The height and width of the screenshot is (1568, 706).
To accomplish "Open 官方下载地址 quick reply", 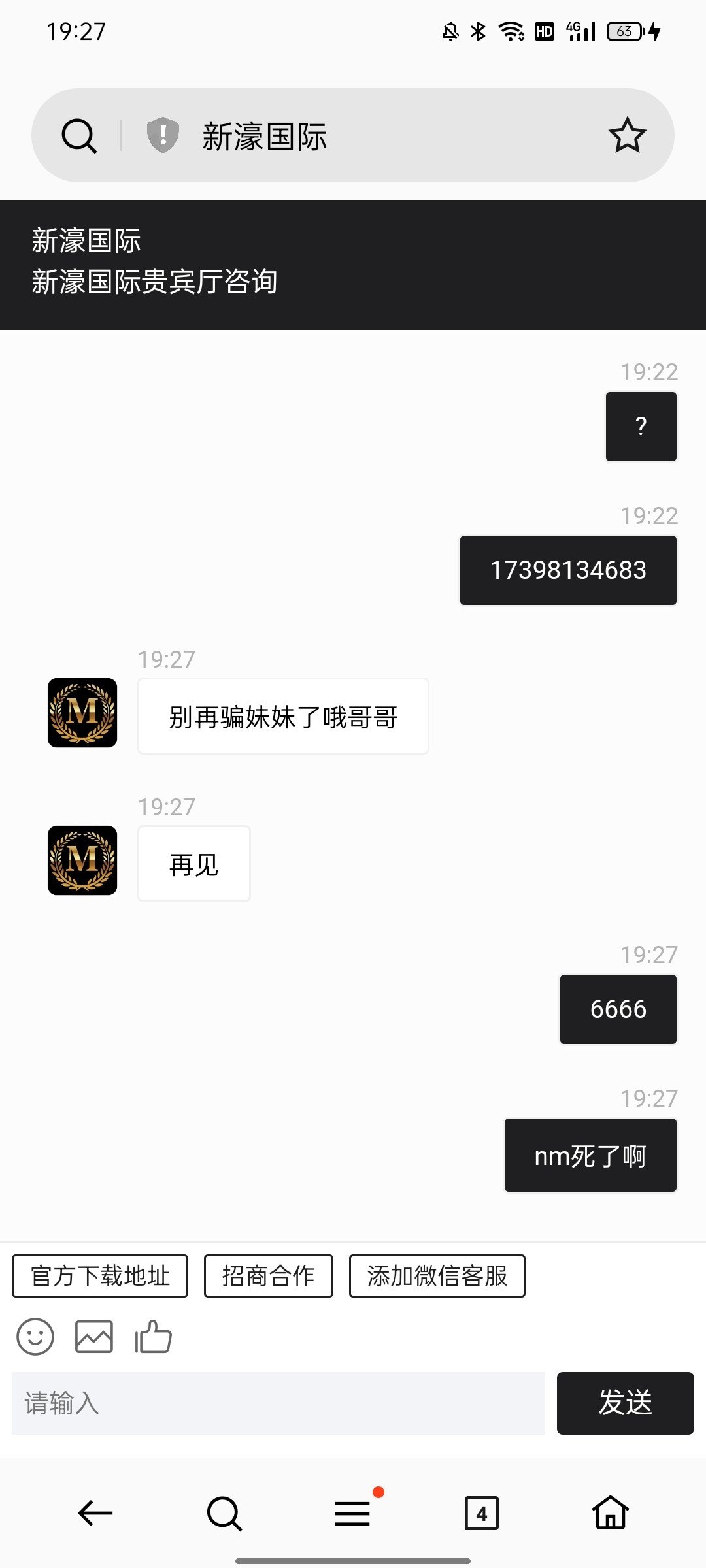I will pyautogui.click(x=100, y=1276).
